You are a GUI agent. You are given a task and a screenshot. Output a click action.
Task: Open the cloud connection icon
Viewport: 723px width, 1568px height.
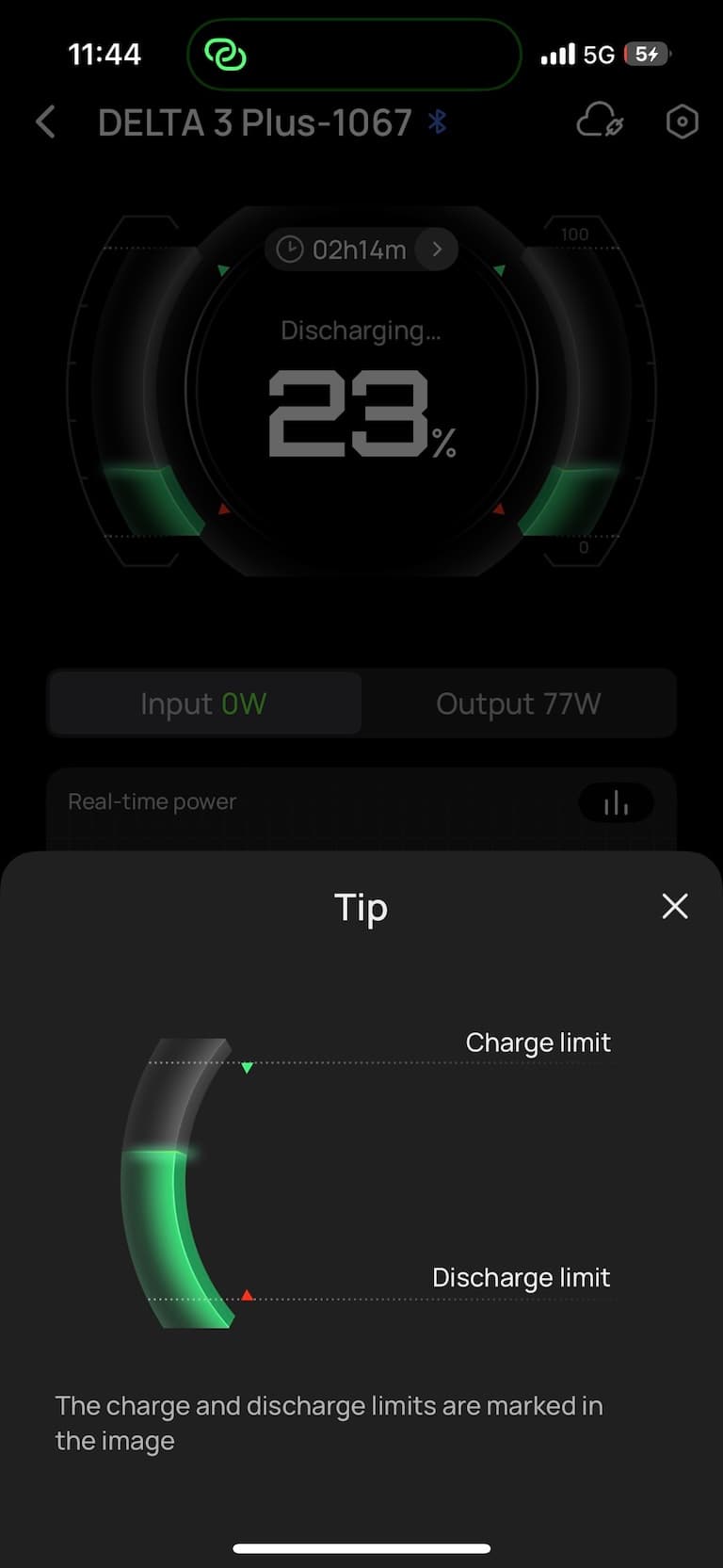tap(600, 121)
